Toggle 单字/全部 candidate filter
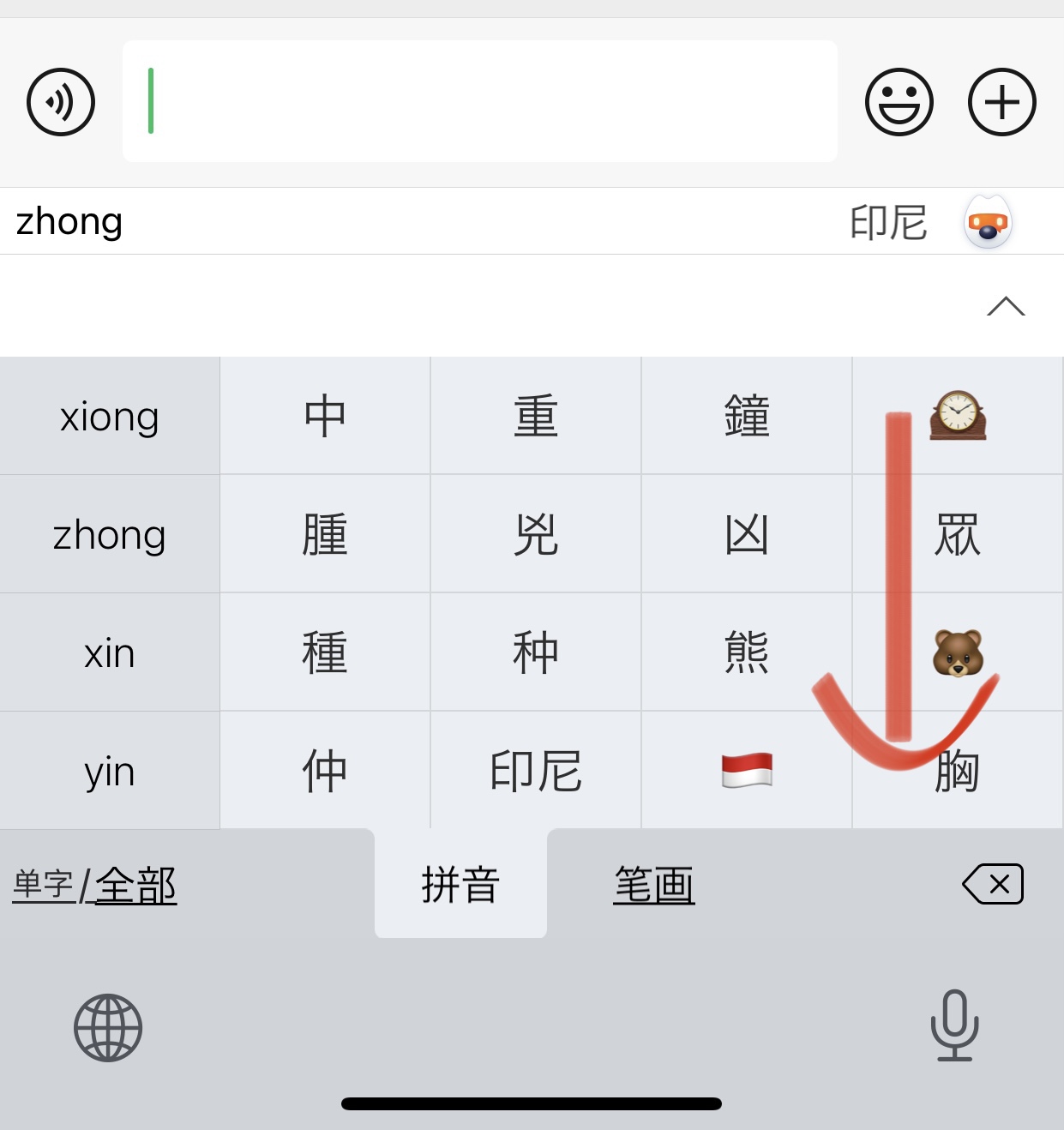Viewport: 1064px width, 1130px height. 94,885
